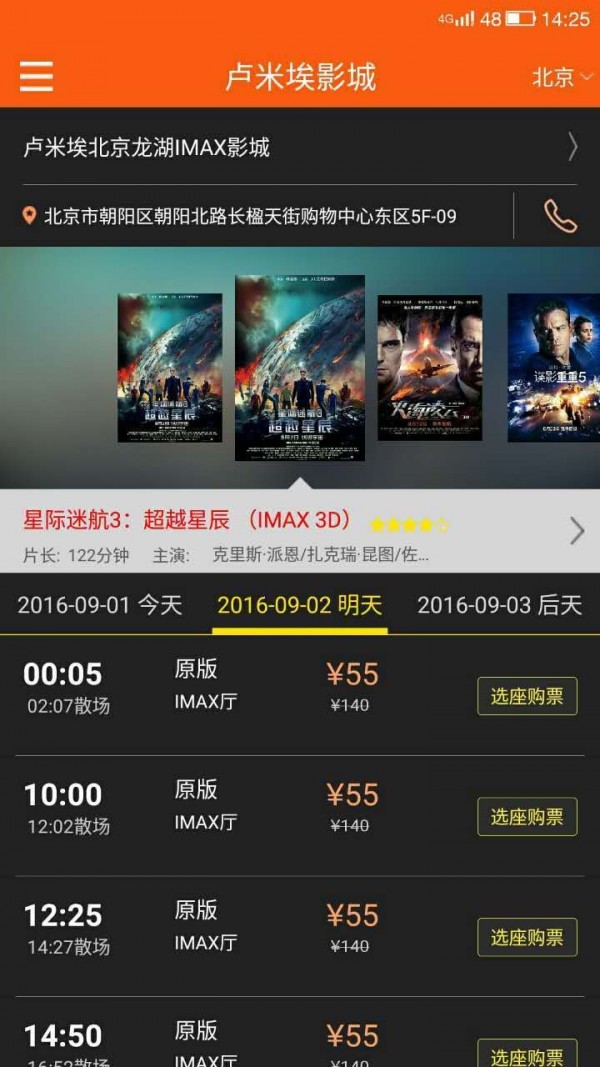Viewport: 600px width, 1067px height.
Task: Select the 谍影重重5 movie poster
Action: tap(553, 367)
